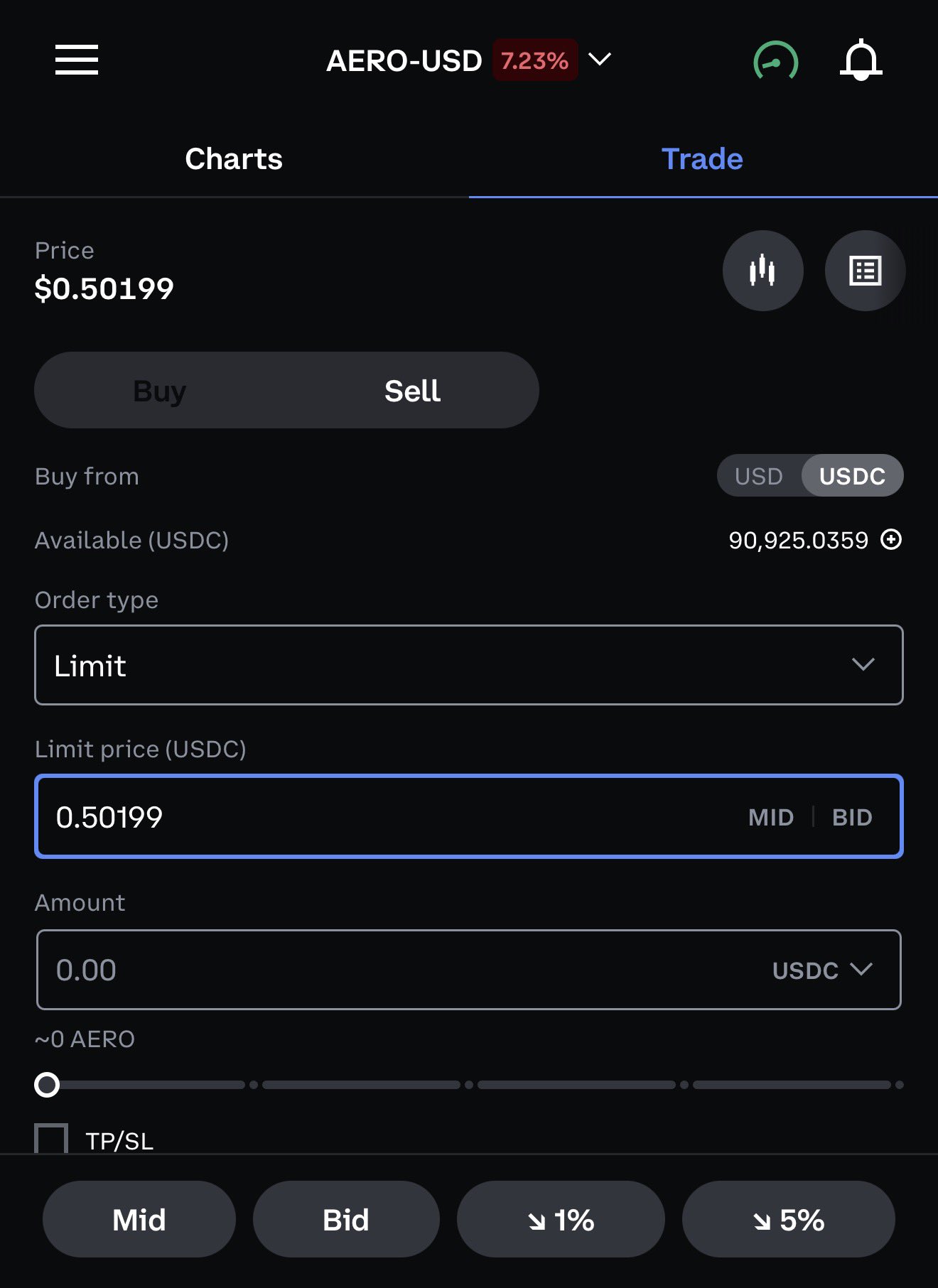Tap the 5% below price chip
Image resolution: width=938 pixels, height=1288 pixels.
[788, 1220]
